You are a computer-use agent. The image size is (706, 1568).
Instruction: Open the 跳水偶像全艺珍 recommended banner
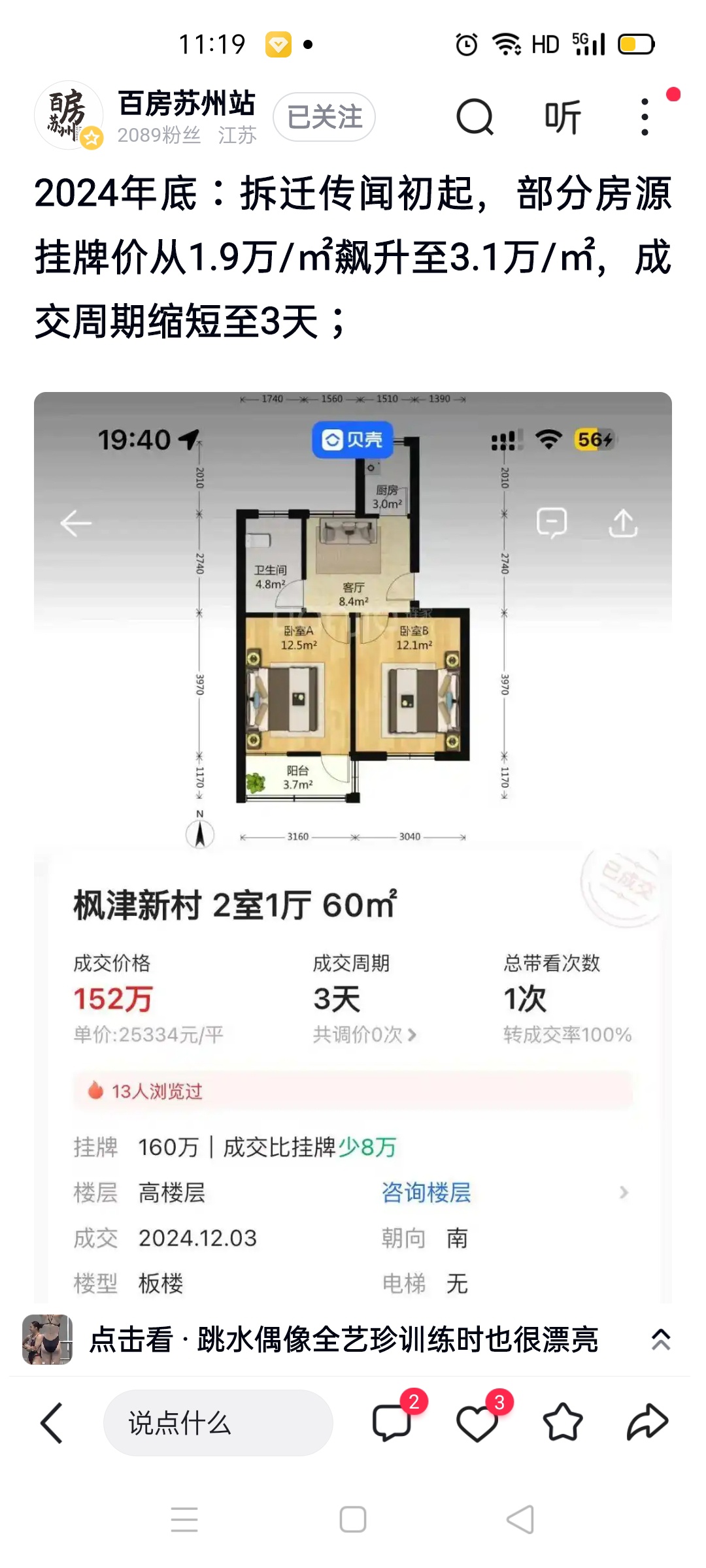point(343,1340)
